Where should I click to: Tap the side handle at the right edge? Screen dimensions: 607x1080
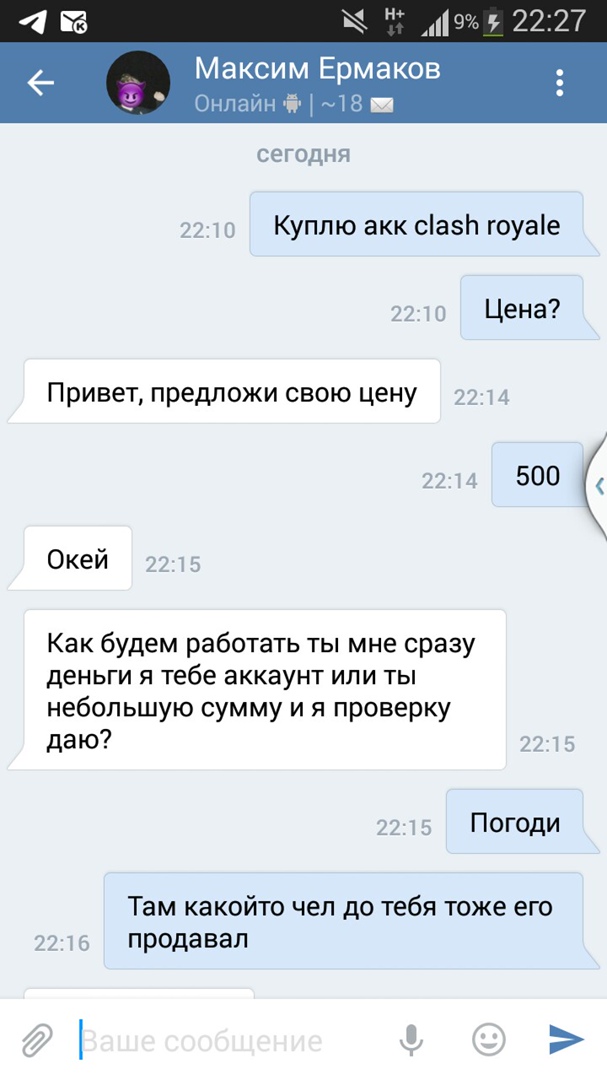(x=598, y=486)
